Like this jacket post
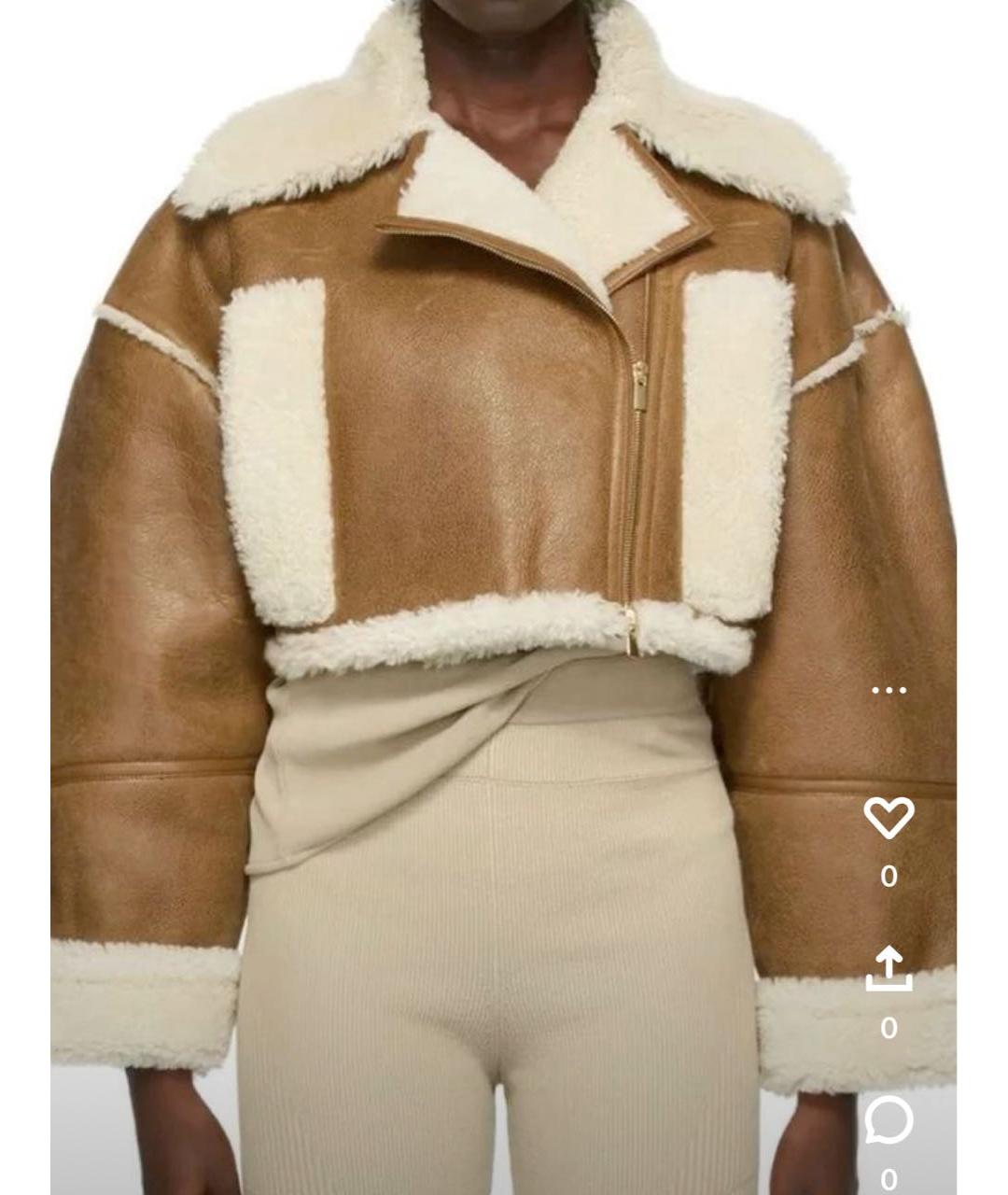The image size is (1008, 1195). pyautogui.click(x=889, y=819)
